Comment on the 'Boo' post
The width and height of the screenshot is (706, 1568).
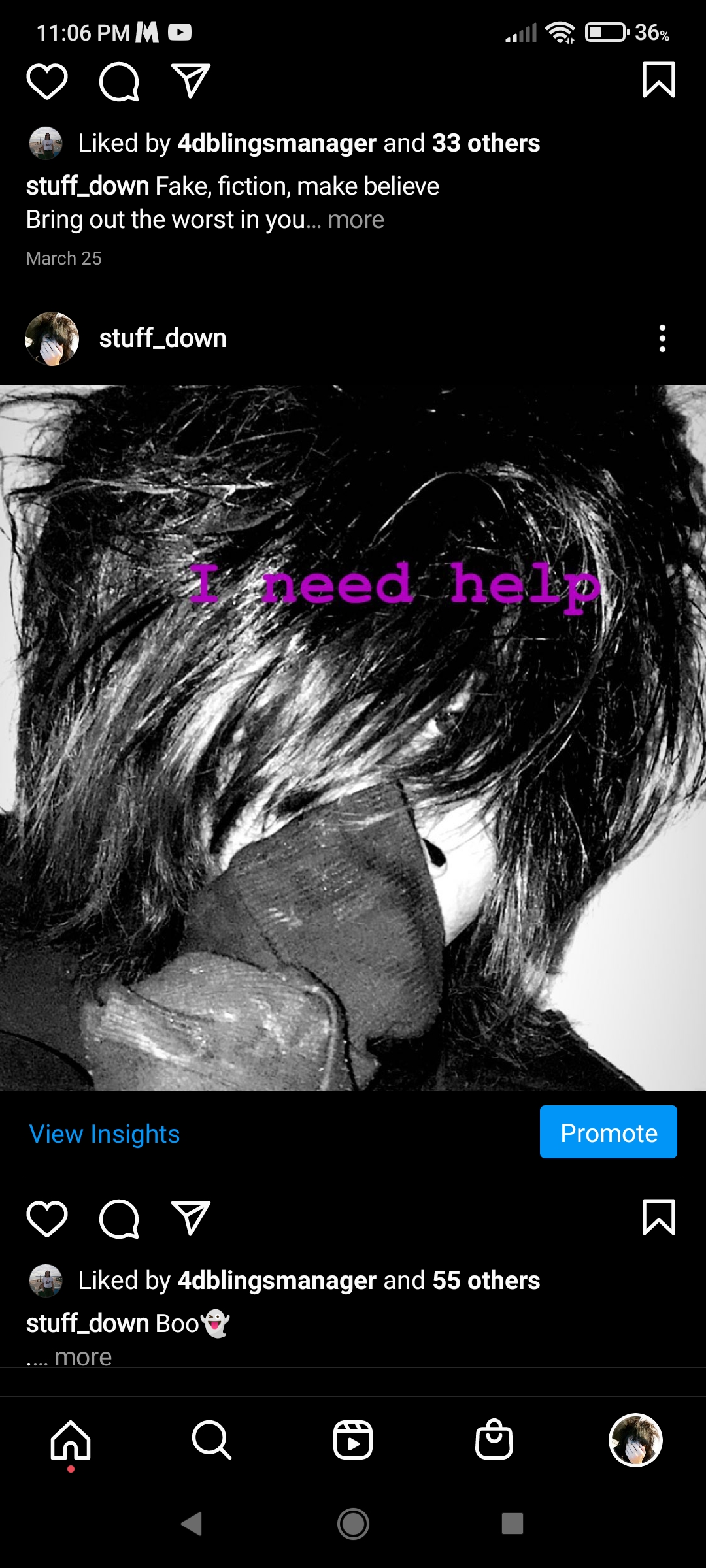(119, 1218)
